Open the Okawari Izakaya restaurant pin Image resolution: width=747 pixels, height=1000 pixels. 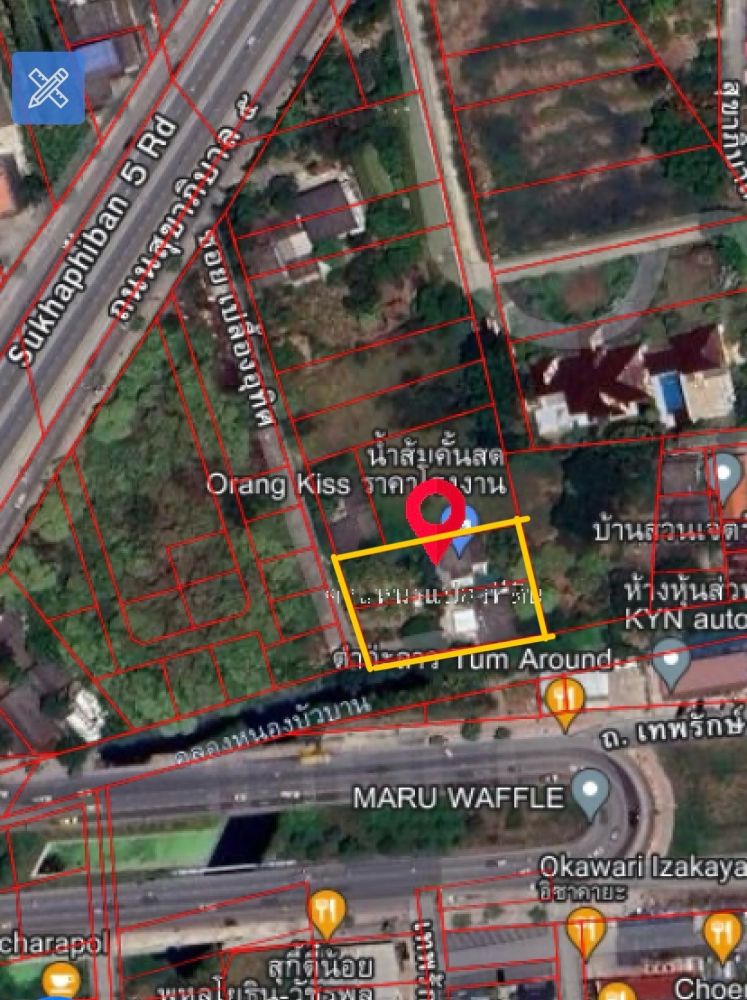tap(586, 931)
